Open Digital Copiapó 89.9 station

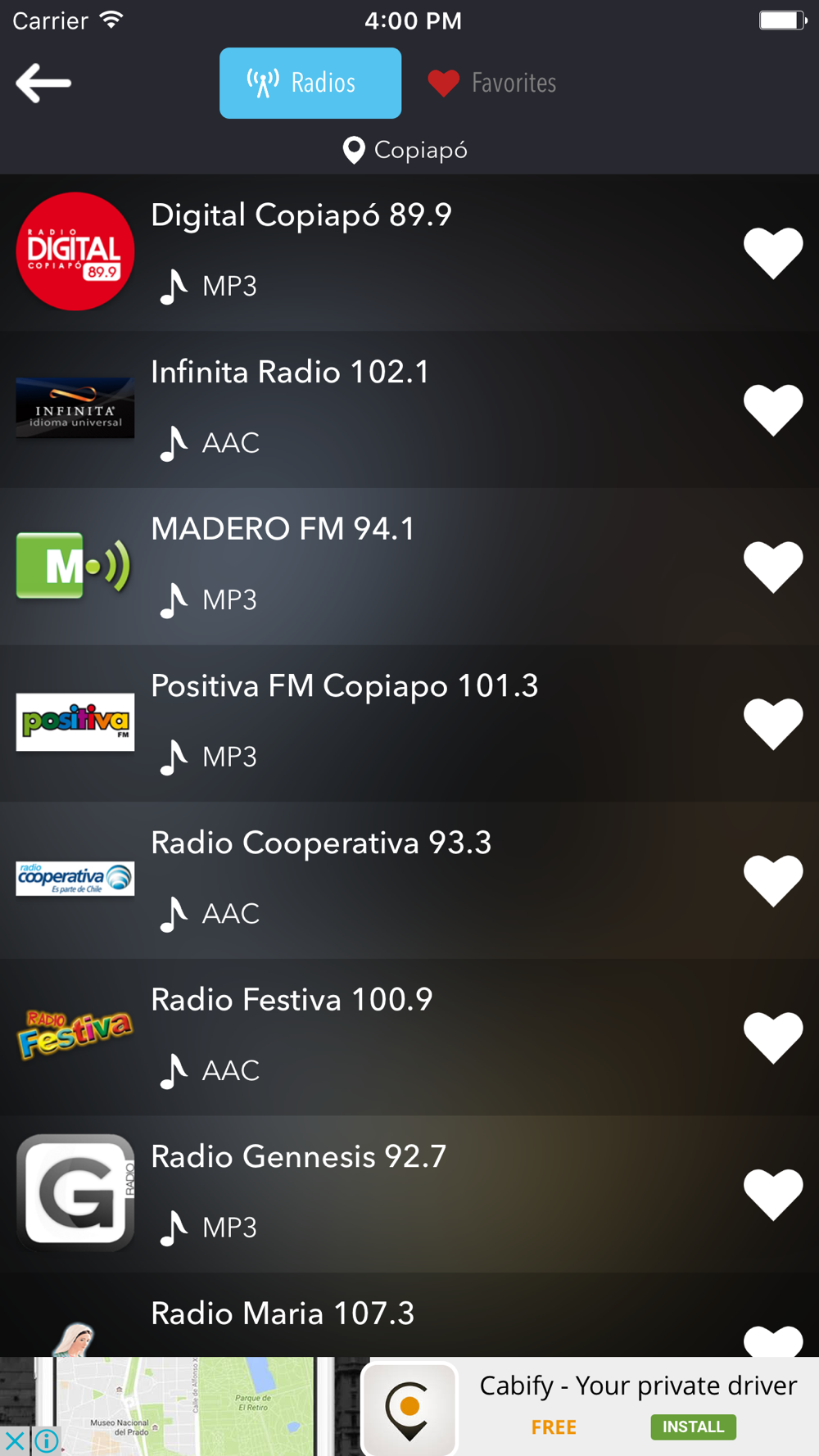[x=409, y=252]
